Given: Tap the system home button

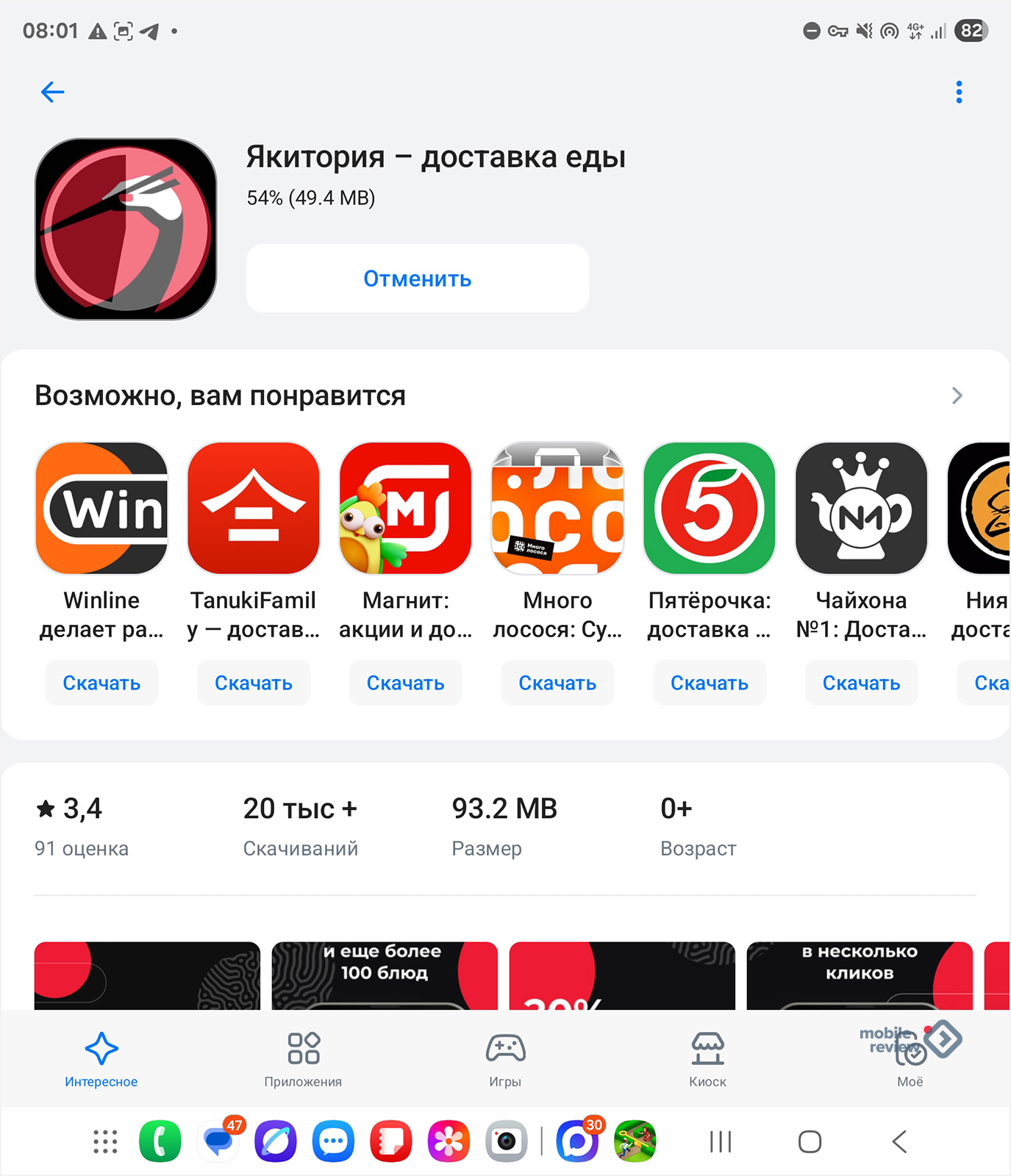Looking at the screenshot, I should click(810, 1141).
